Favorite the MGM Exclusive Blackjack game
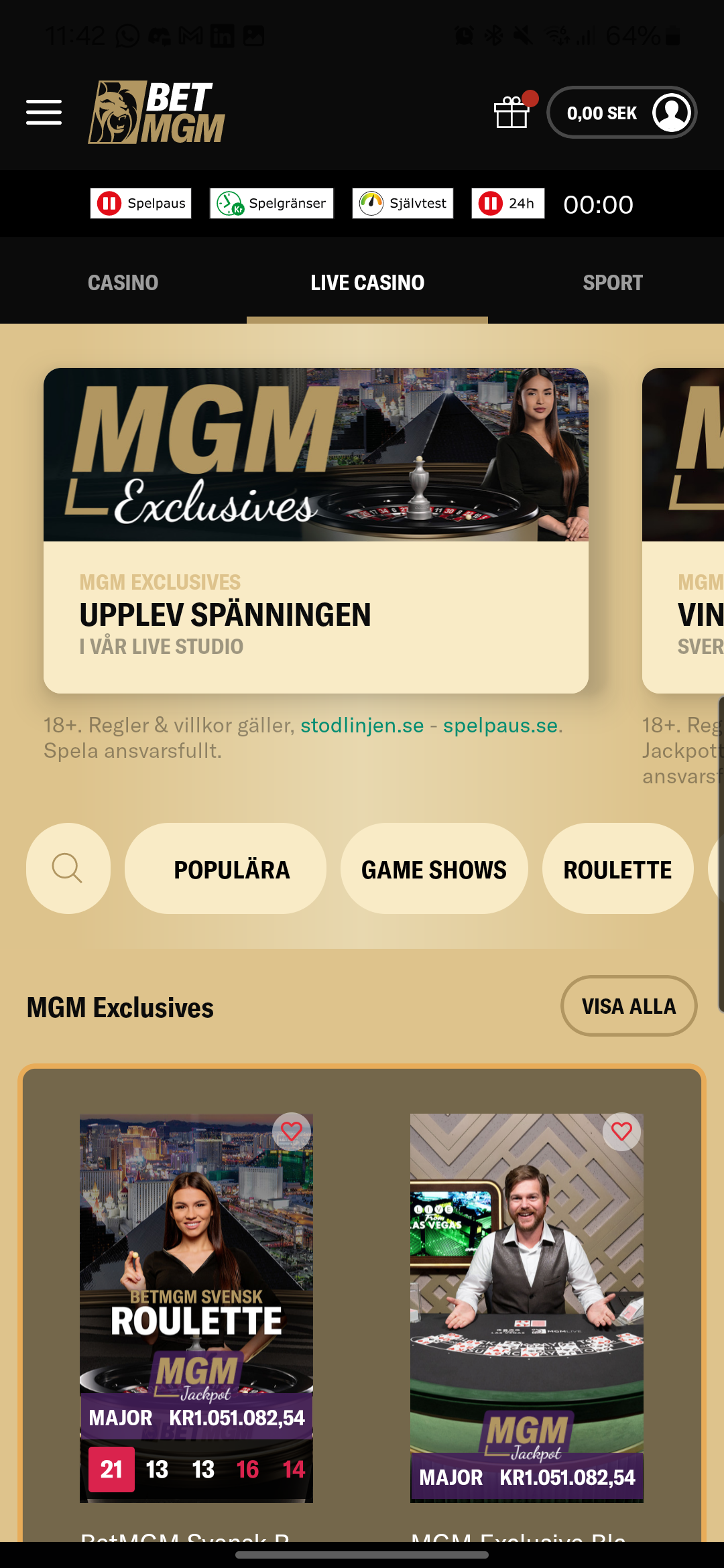The image size is (724, 1568). (621, 1131)
